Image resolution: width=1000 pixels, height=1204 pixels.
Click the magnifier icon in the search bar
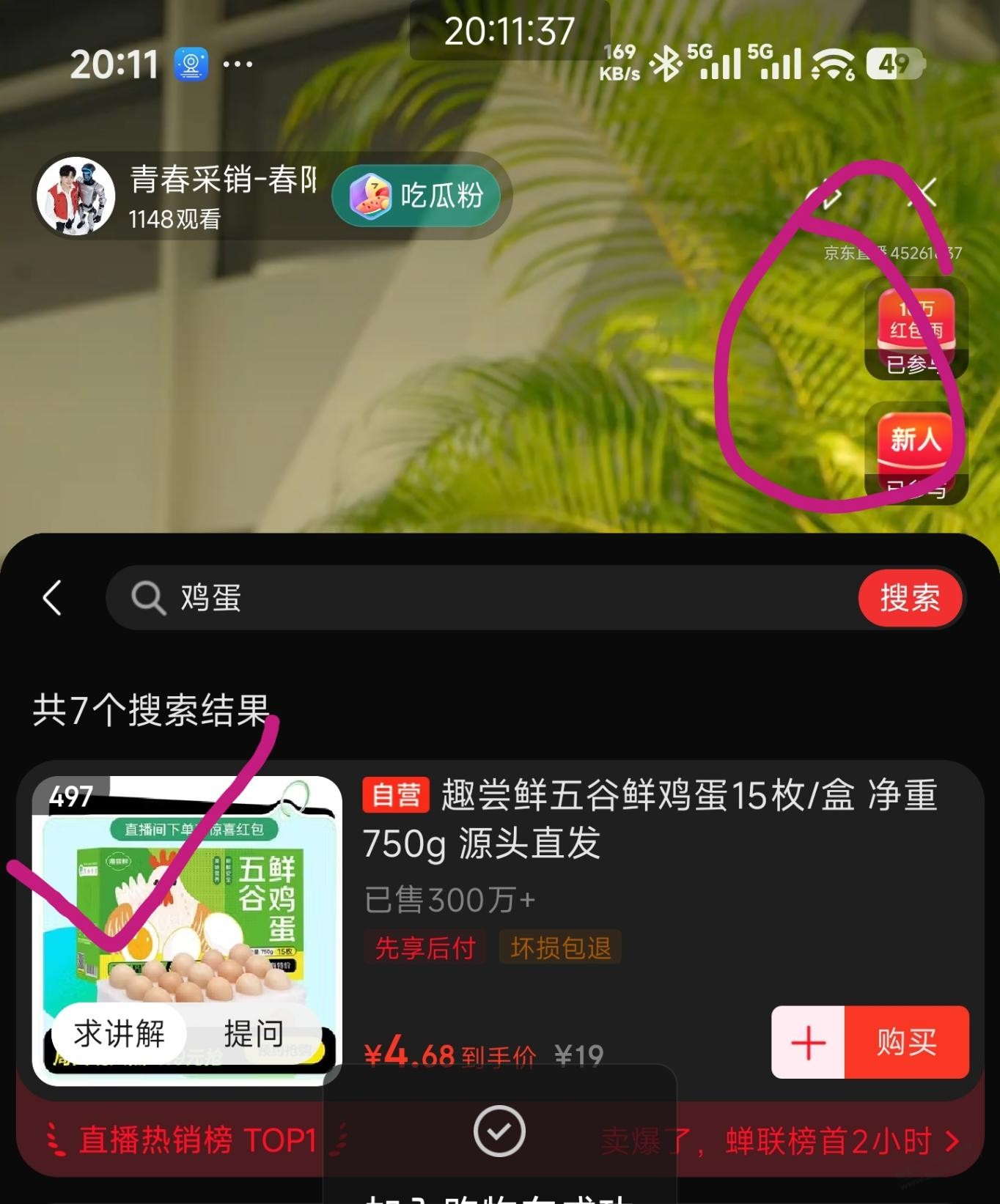pyautogui.click(x=149, y=598)
